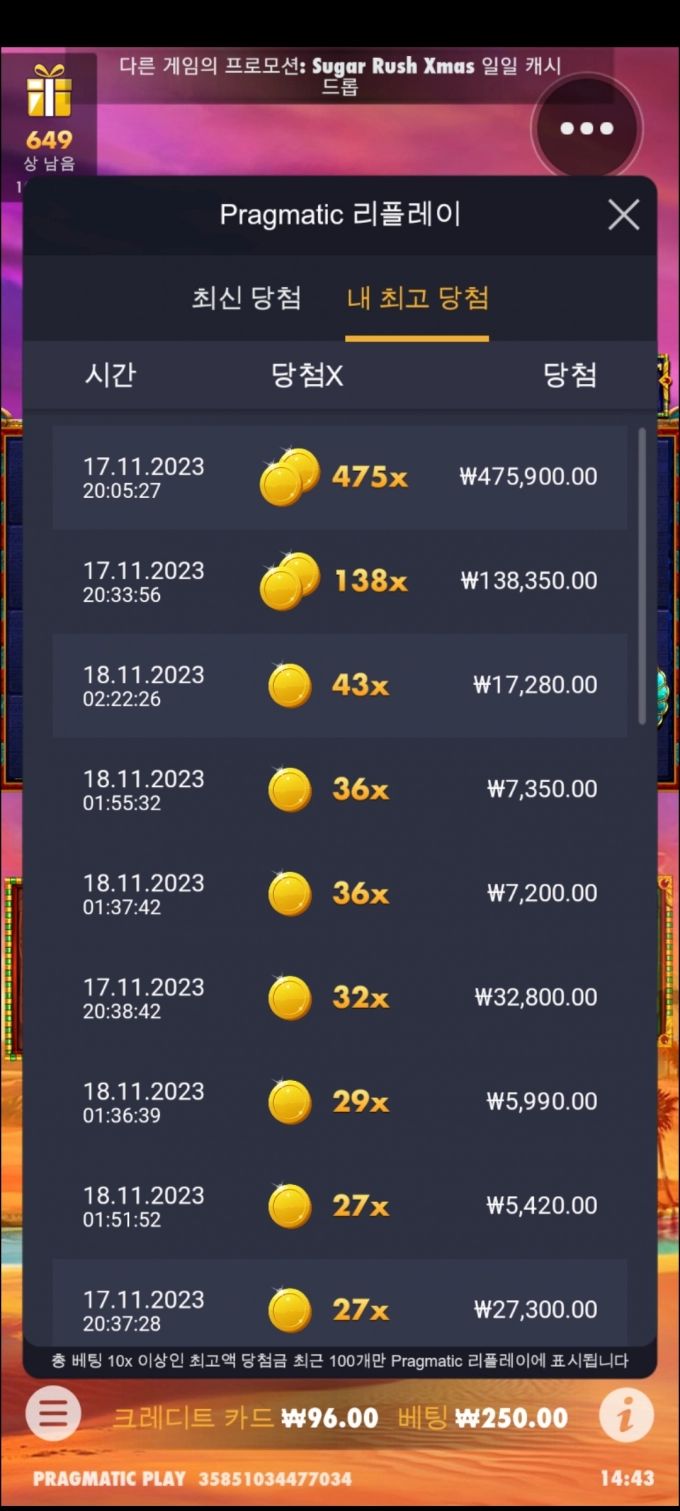
Task: Open the gift box promotion icon
Action: (49, 92)
